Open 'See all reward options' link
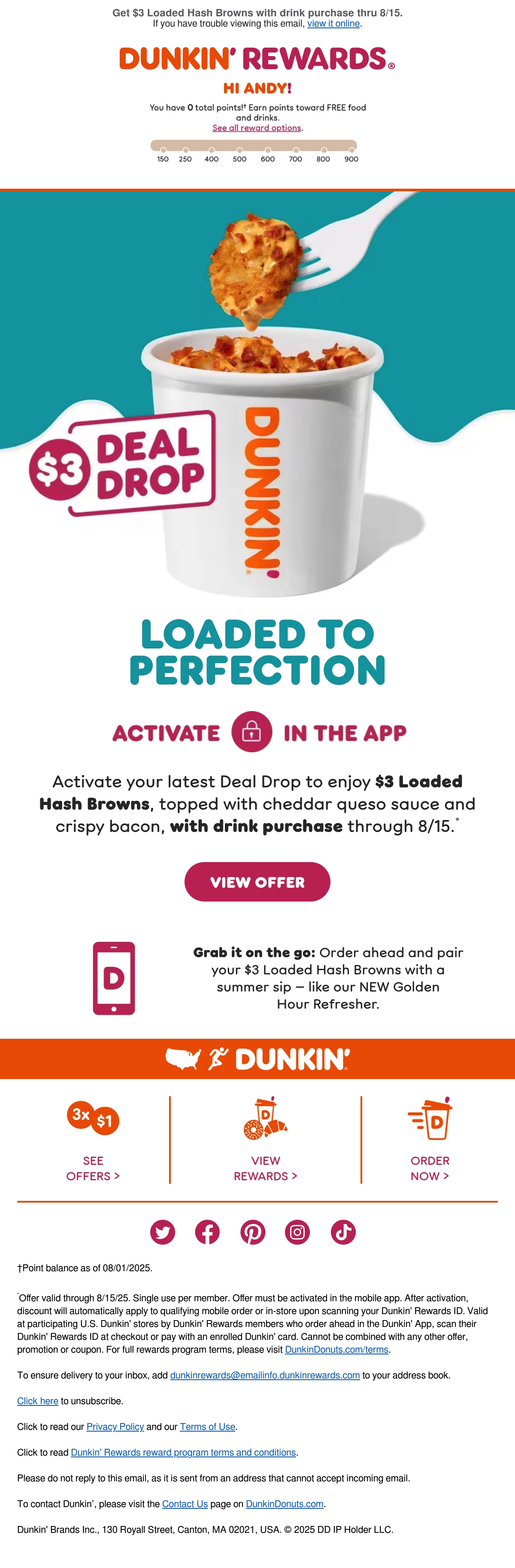This screenshot has height=1568, width=515. coord(256,128)
